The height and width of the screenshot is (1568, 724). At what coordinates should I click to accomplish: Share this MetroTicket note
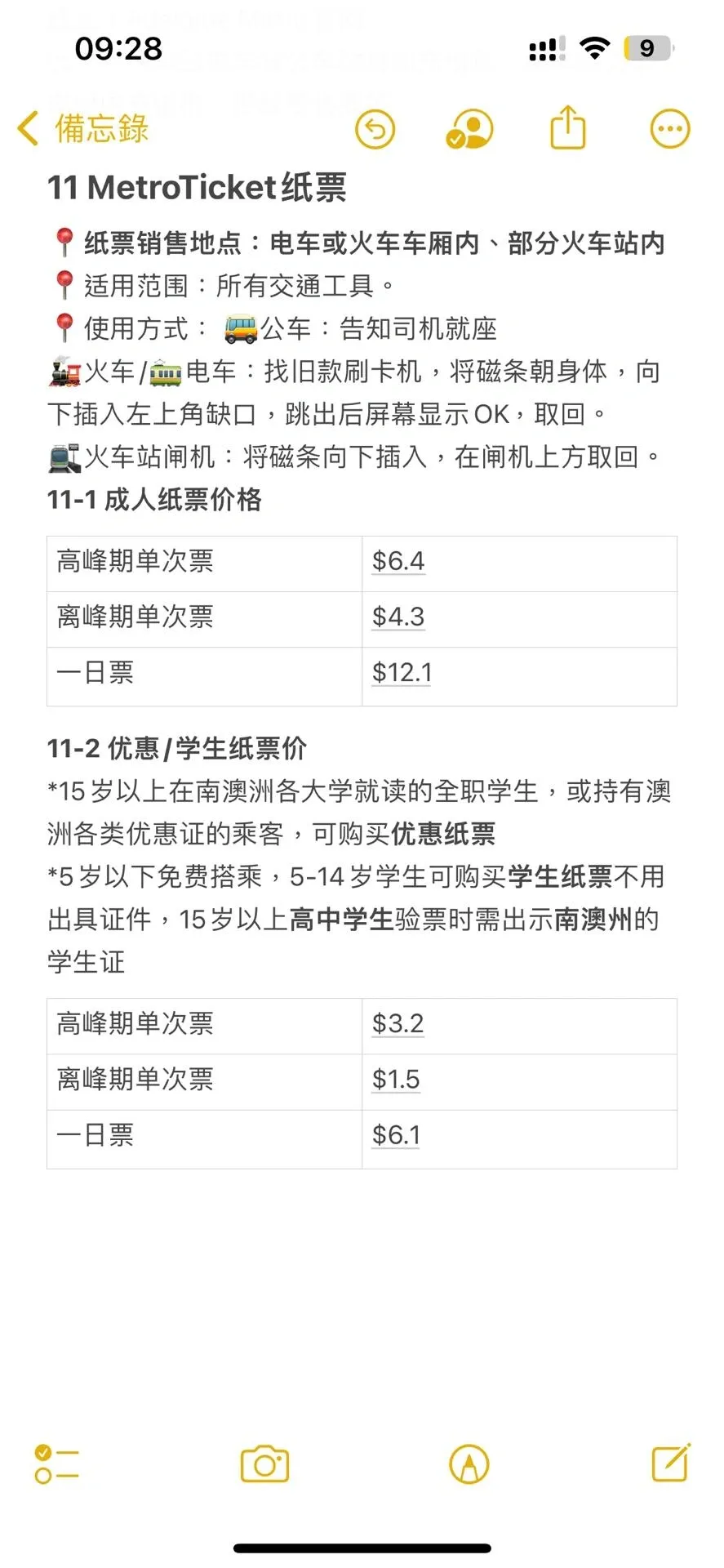click(x=568, y=127)
